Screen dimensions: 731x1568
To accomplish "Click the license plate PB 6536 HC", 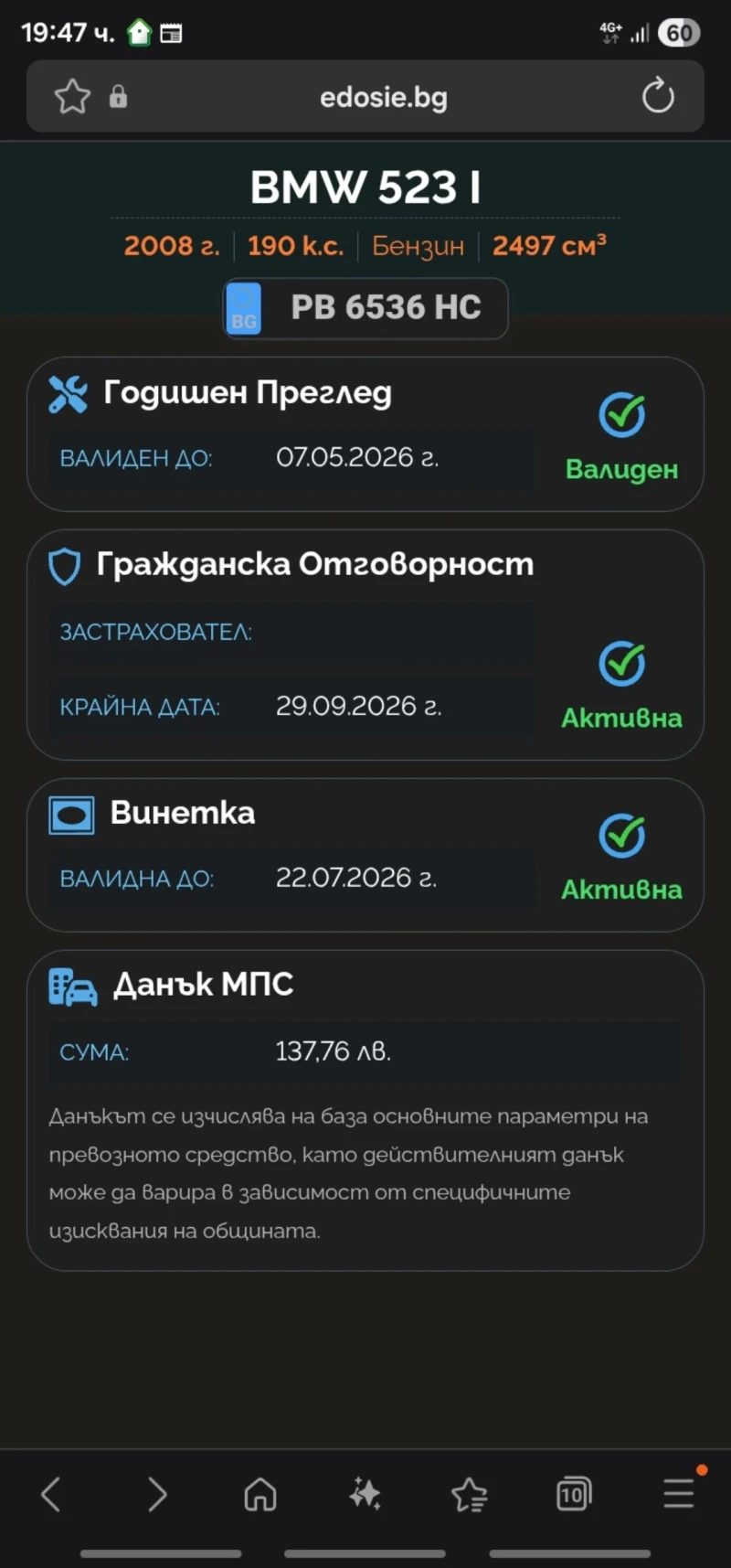I will tap(365, 308).
